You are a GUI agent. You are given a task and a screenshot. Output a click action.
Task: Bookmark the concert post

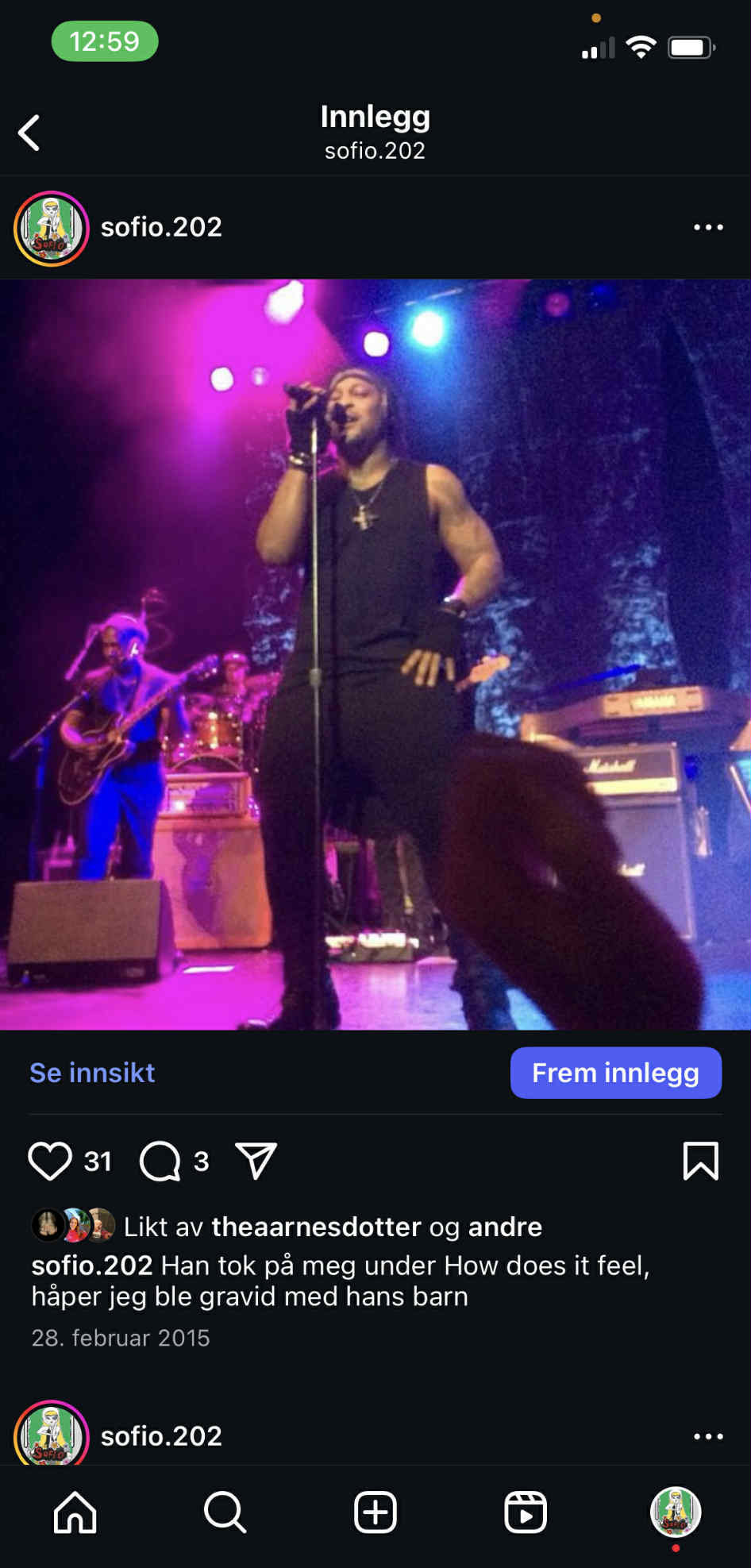click(700, 1161)
